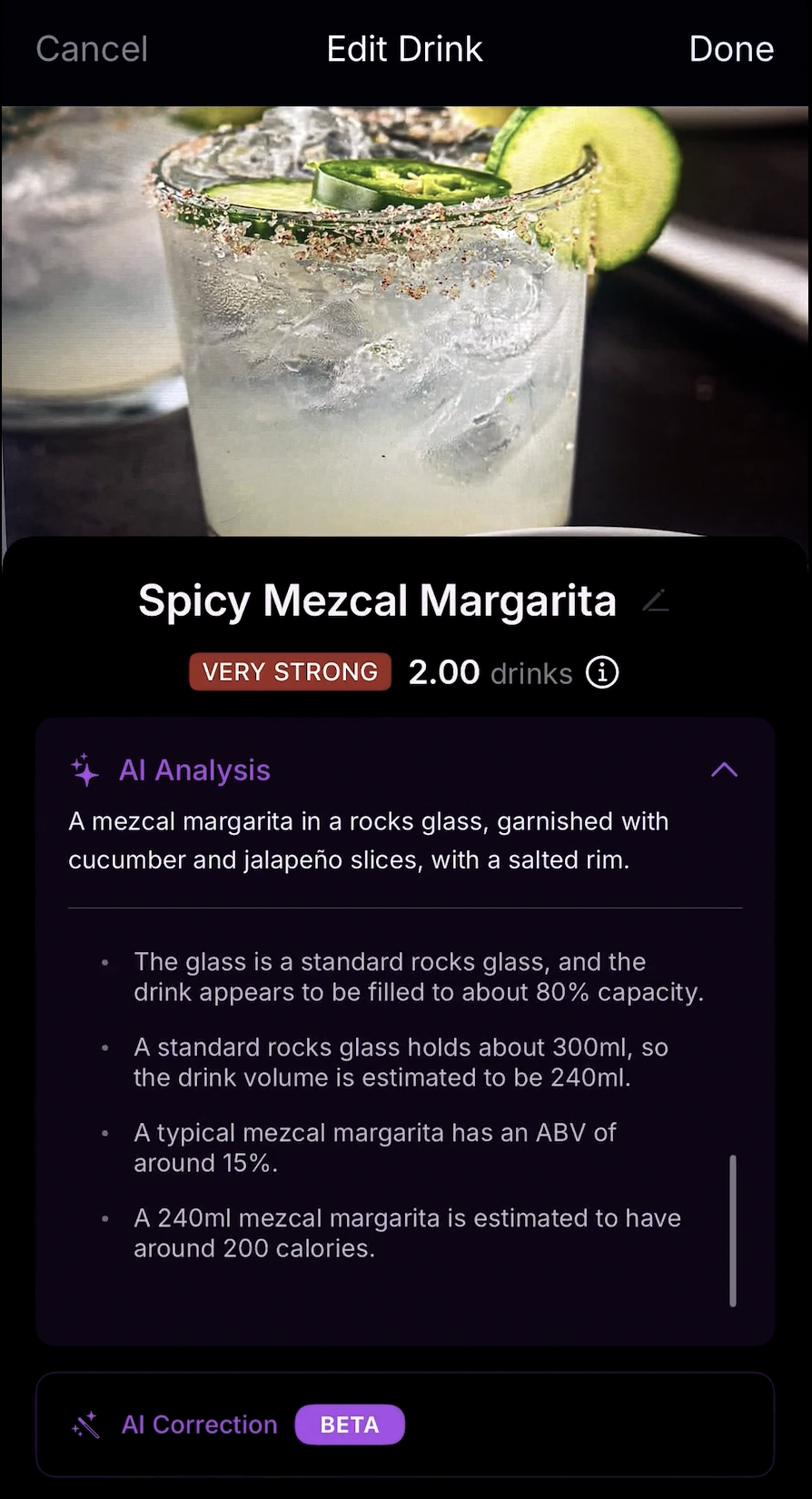Tap the chevron to hide the AI Analysis
This screenshot has height=1499, width=812.
pyautogui.click(x=724, y=769)
